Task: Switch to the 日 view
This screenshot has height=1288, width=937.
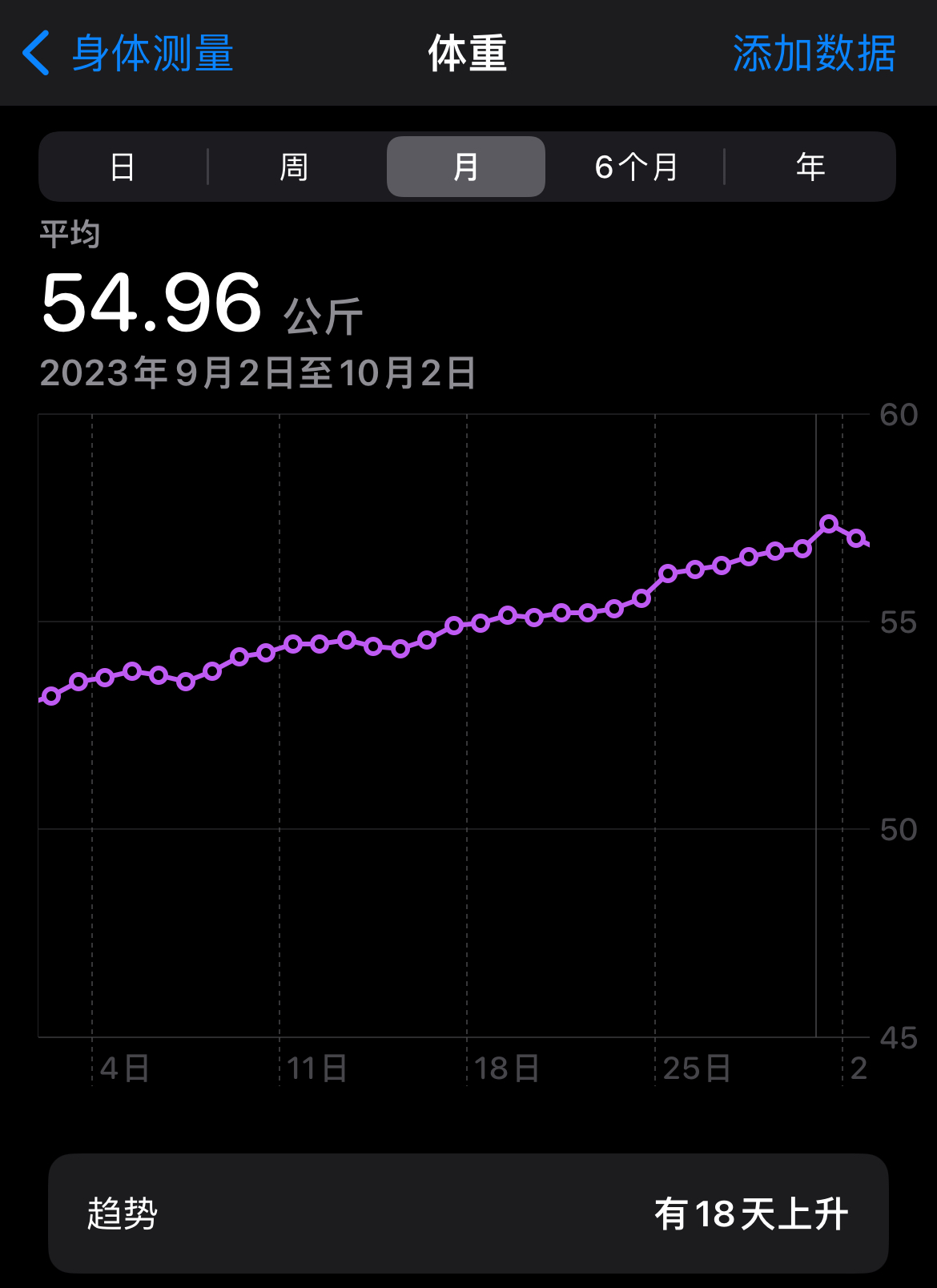Action: pos(123,167)
